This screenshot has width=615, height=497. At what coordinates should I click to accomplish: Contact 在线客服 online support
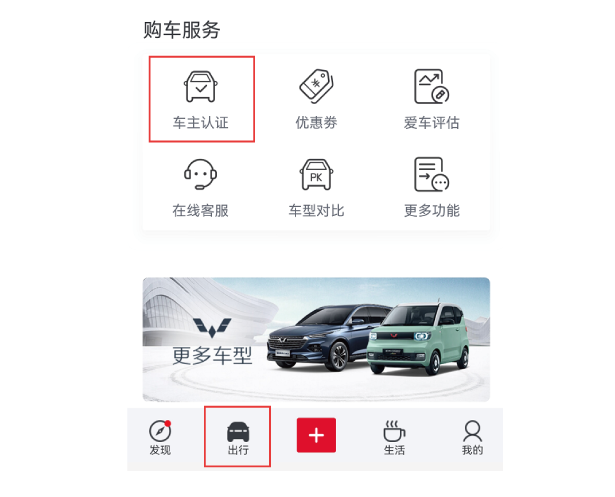click(x=201, y=186)
